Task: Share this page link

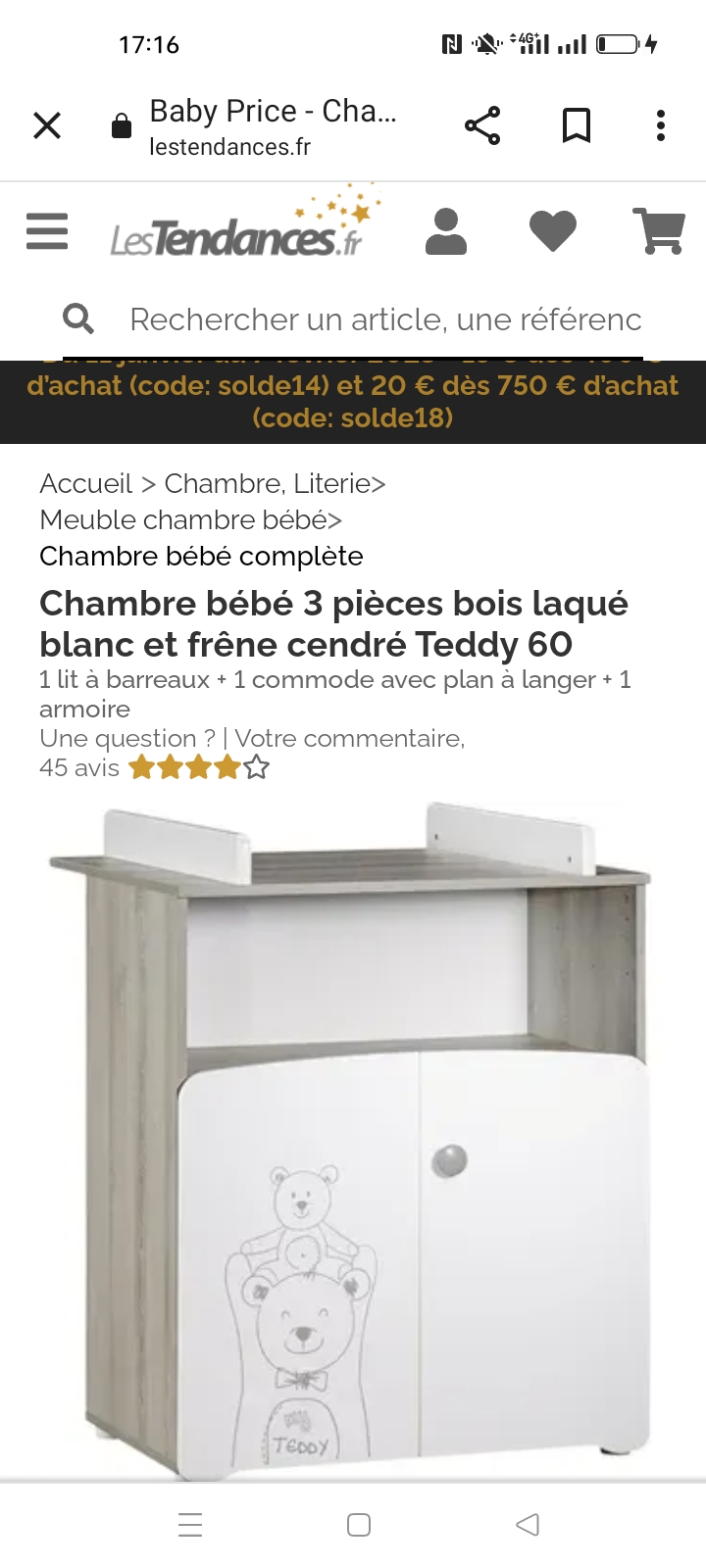Action: click(482, 125)
